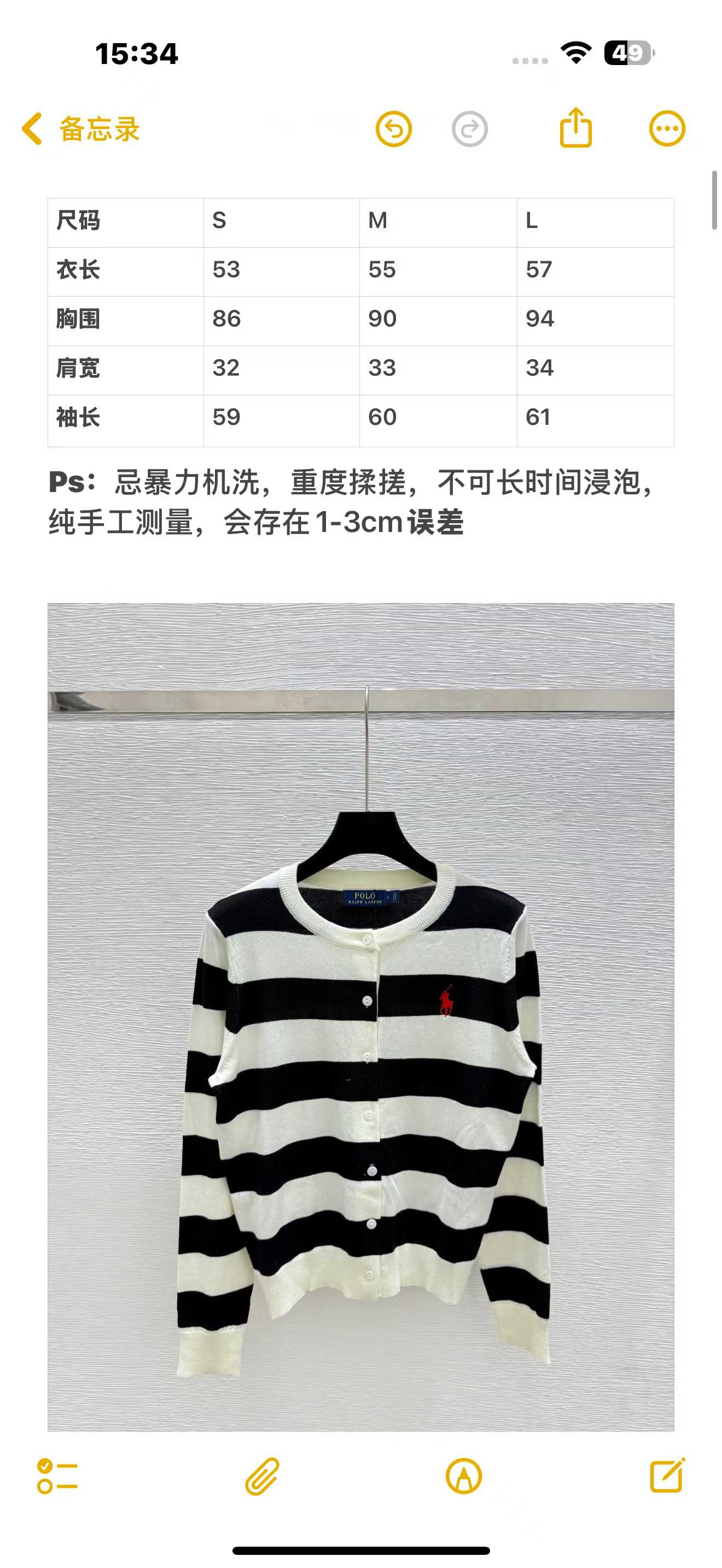
Task: Go back to 备忘录 notes list
Action: pos(80,129)
